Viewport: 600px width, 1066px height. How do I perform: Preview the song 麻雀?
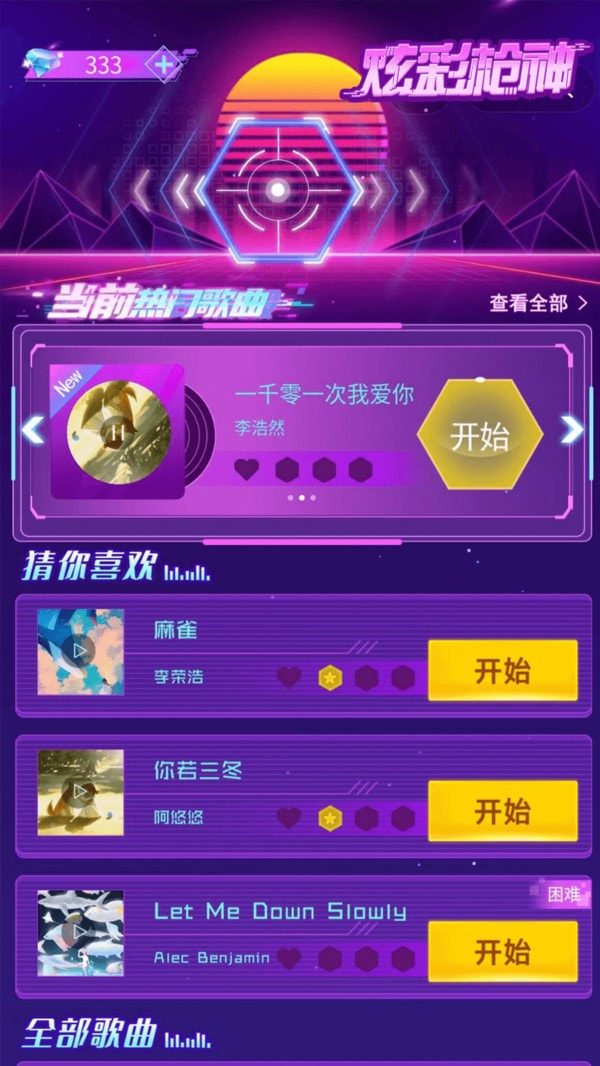81,652
